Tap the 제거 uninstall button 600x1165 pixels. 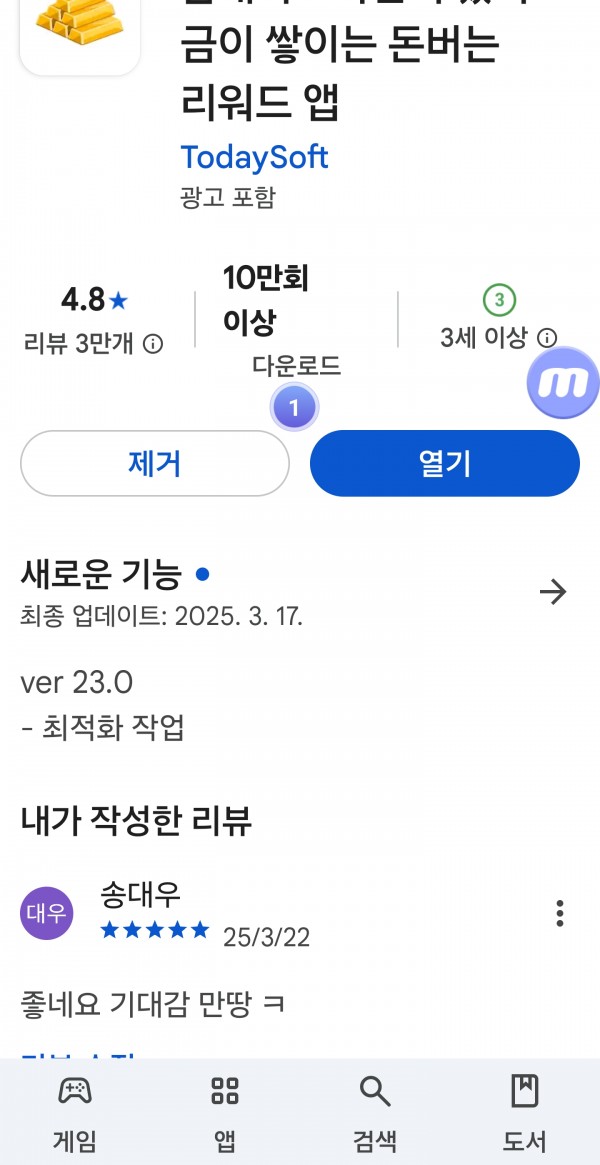[154, 464]
